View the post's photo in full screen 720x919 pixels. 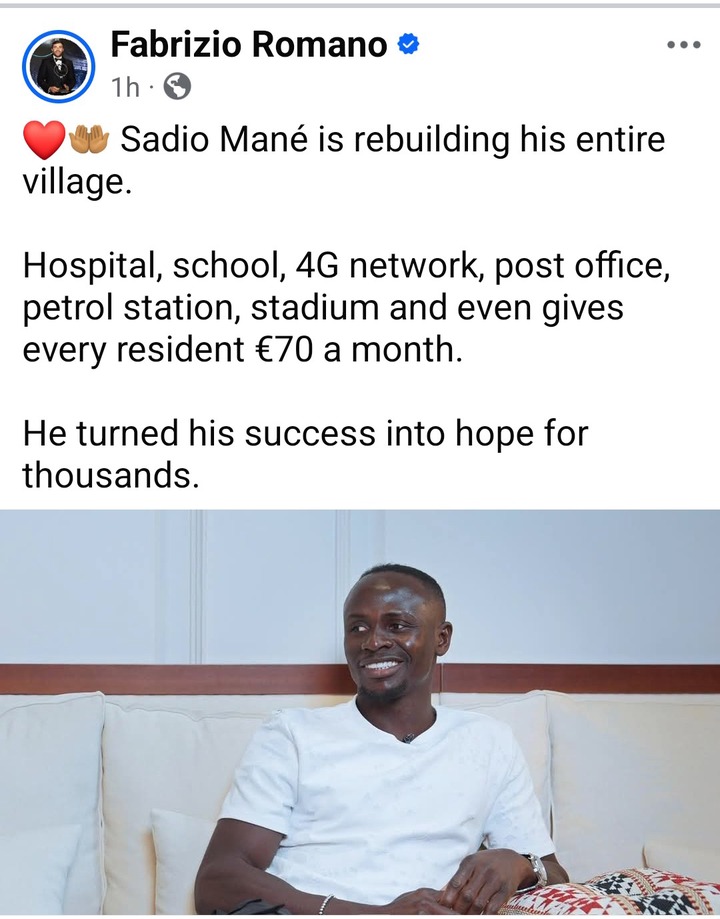pos(360,712)
